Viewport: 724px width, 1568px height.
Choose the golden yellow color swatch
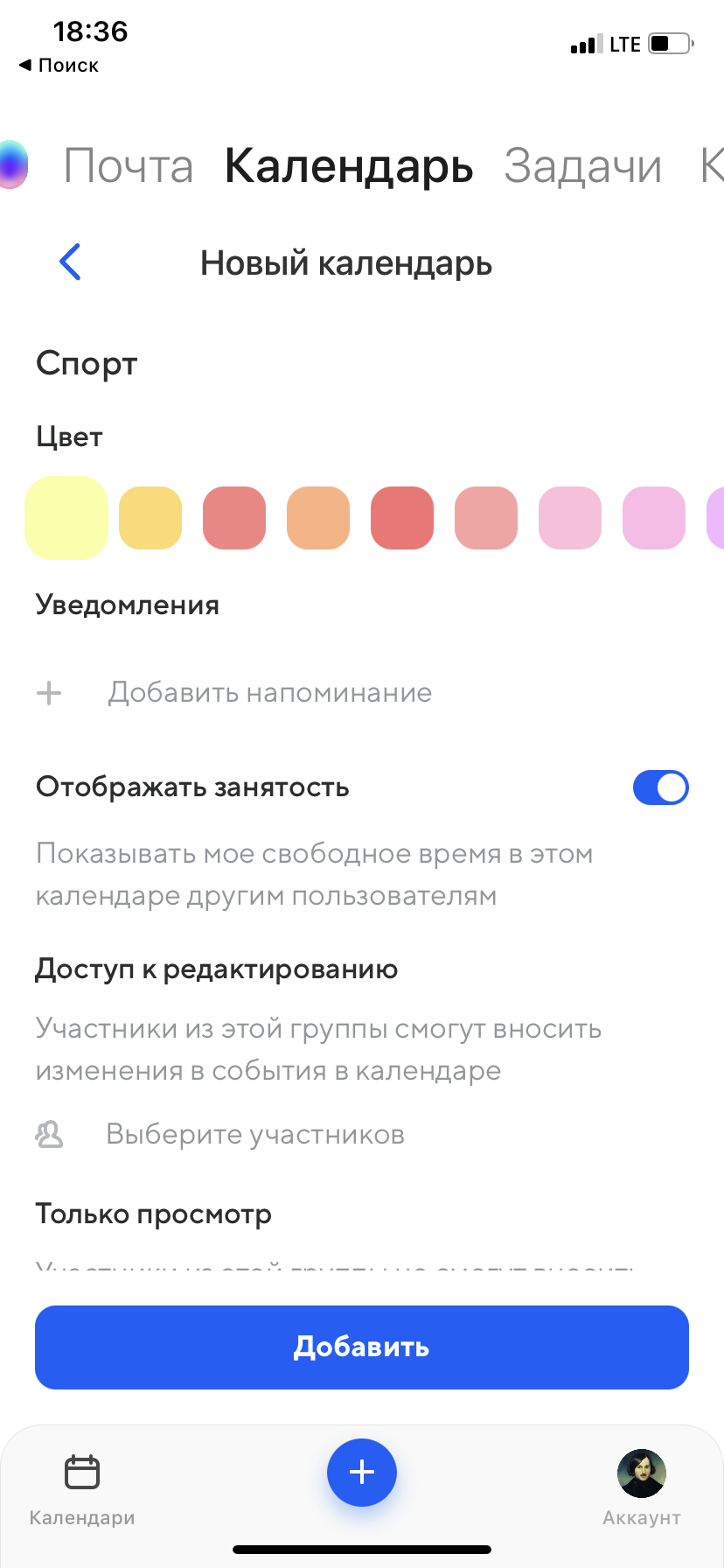(150, 518)
